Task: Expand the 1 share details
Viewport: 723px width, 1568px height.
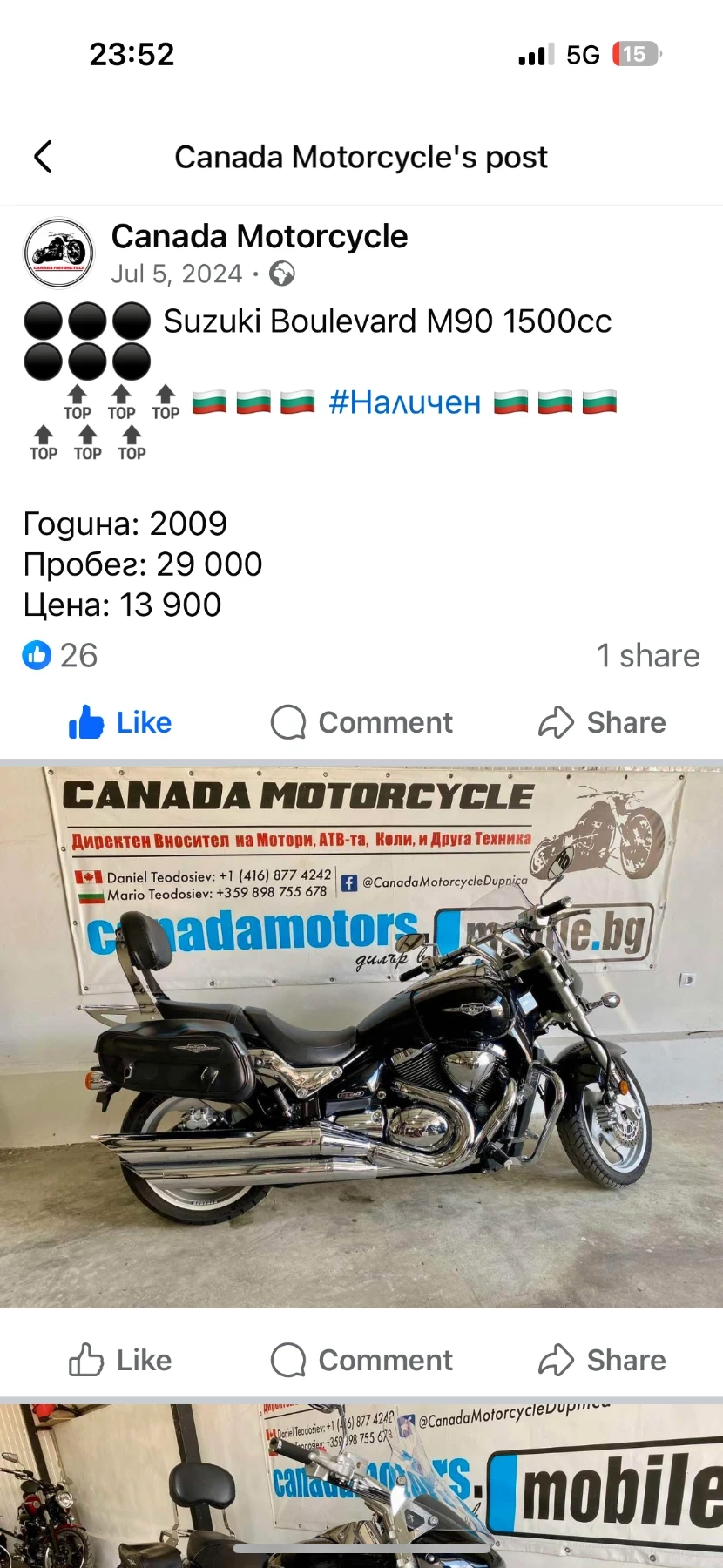Action: click(x=648, y=655)
